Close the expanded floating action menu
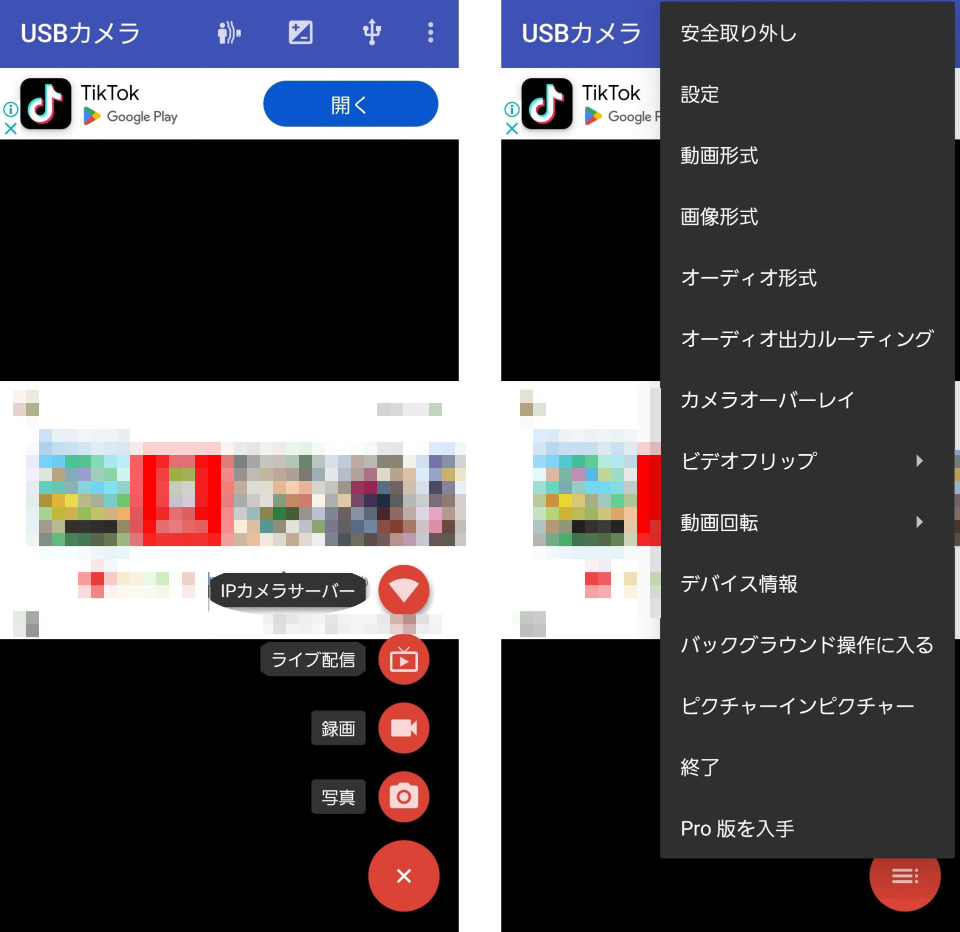This screenshot has height=932, width=960. [404, 876]
